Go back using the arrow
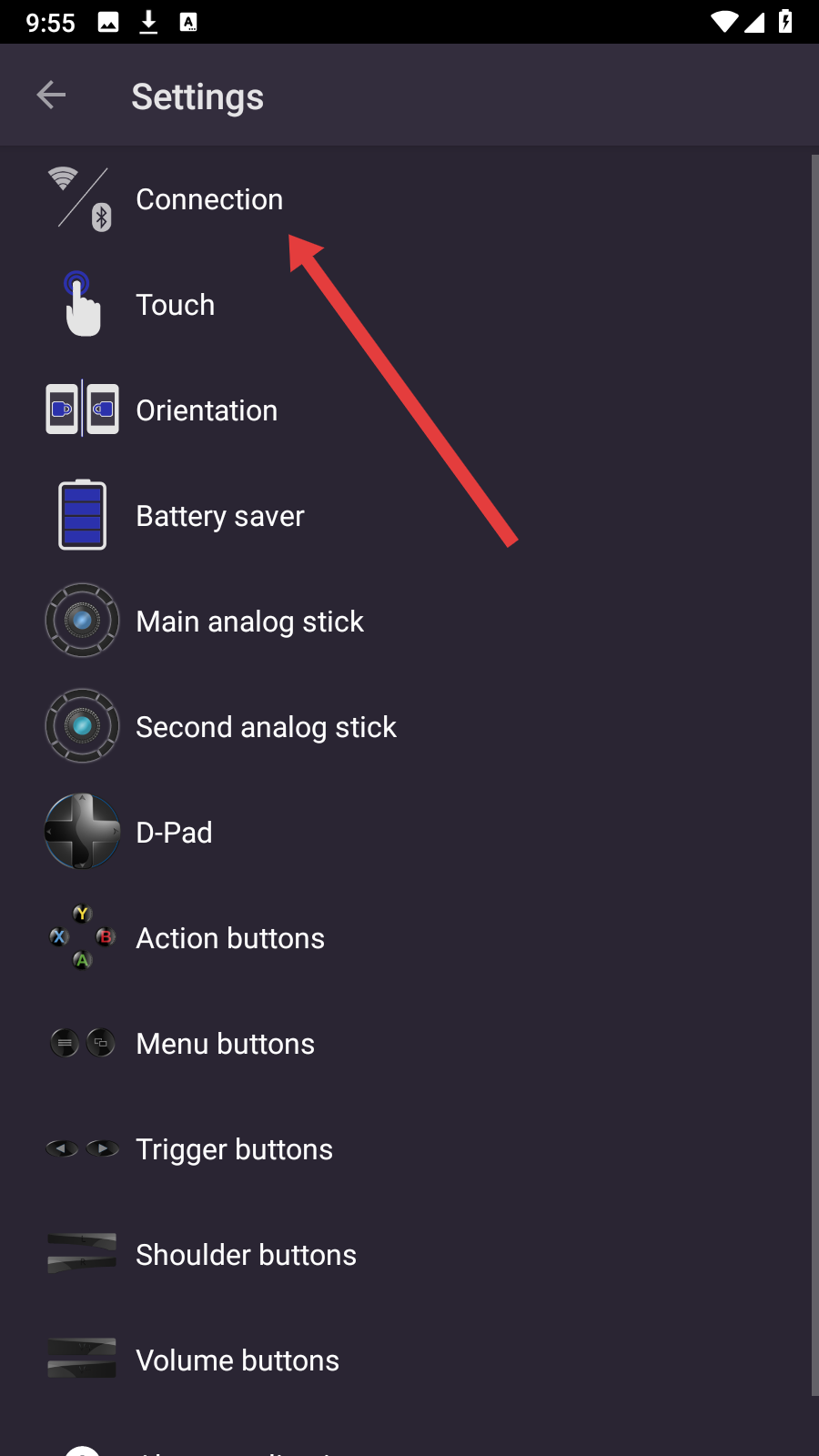 tap(51, 95)
